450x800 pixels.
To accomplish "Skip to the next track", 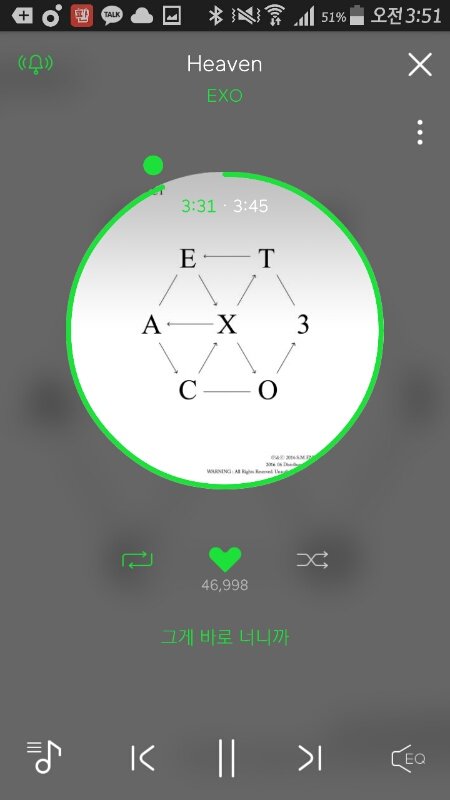I will click(310, 758).
